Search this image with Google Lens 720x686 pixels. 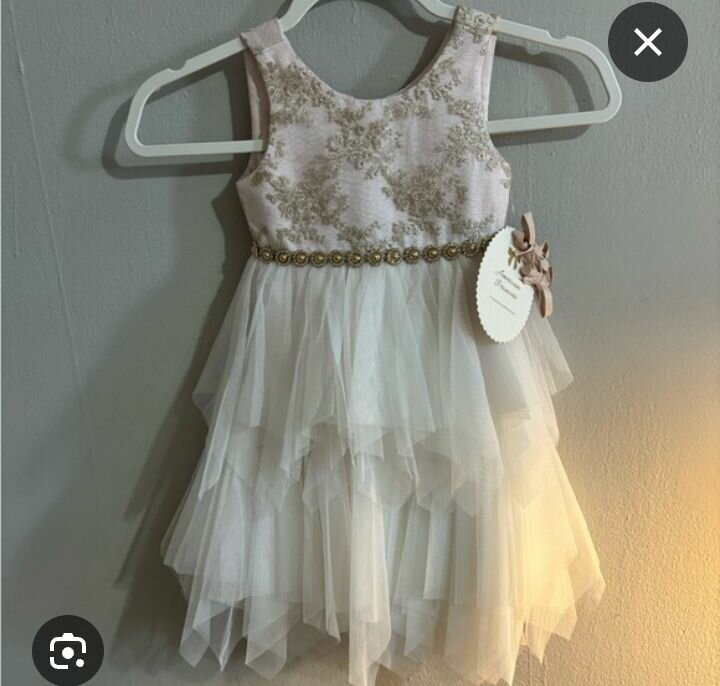67,650
